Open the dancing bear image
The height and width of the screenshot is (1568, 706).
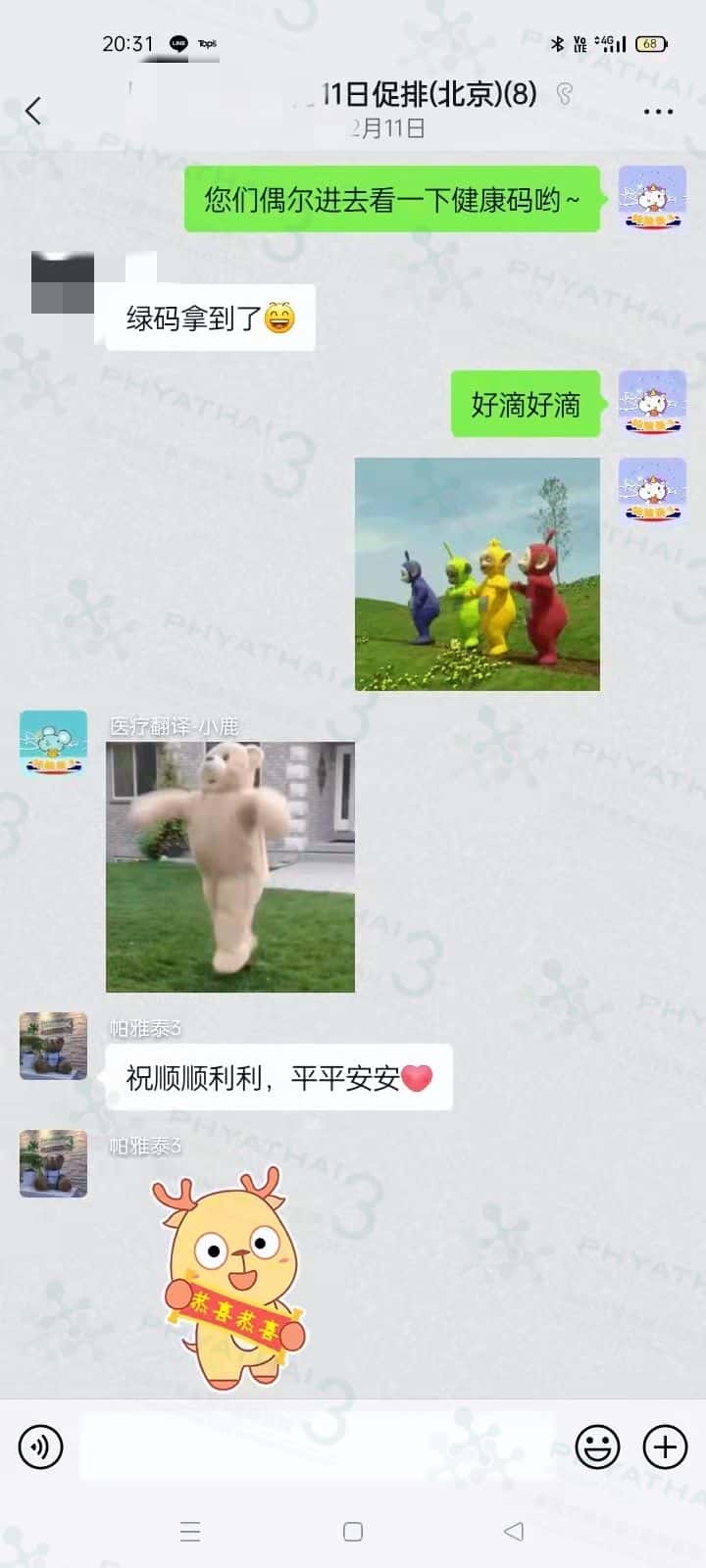230,866
